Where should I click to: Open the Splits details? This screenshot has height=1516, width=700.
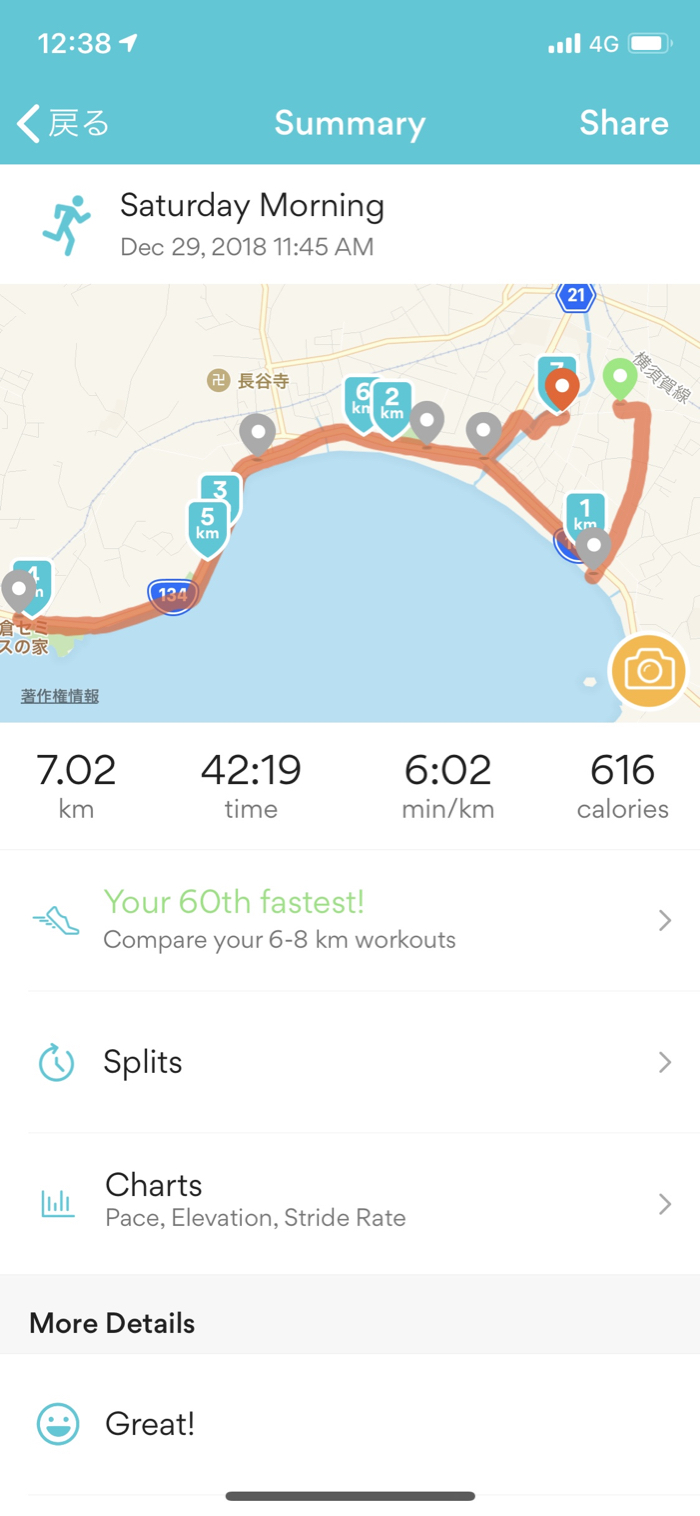point(350,1062)
